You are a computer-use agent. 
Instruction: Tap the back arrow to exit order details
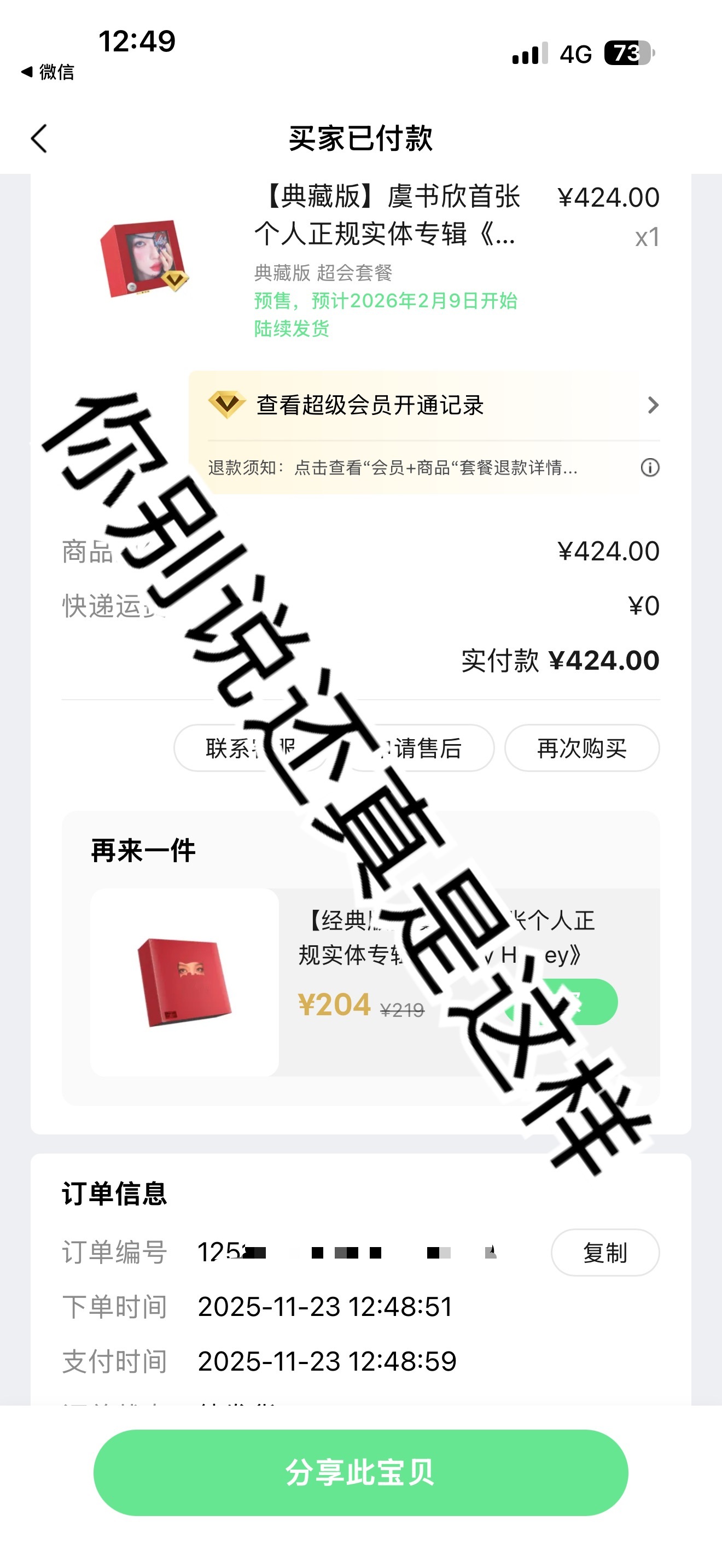(x=39, y=139)
